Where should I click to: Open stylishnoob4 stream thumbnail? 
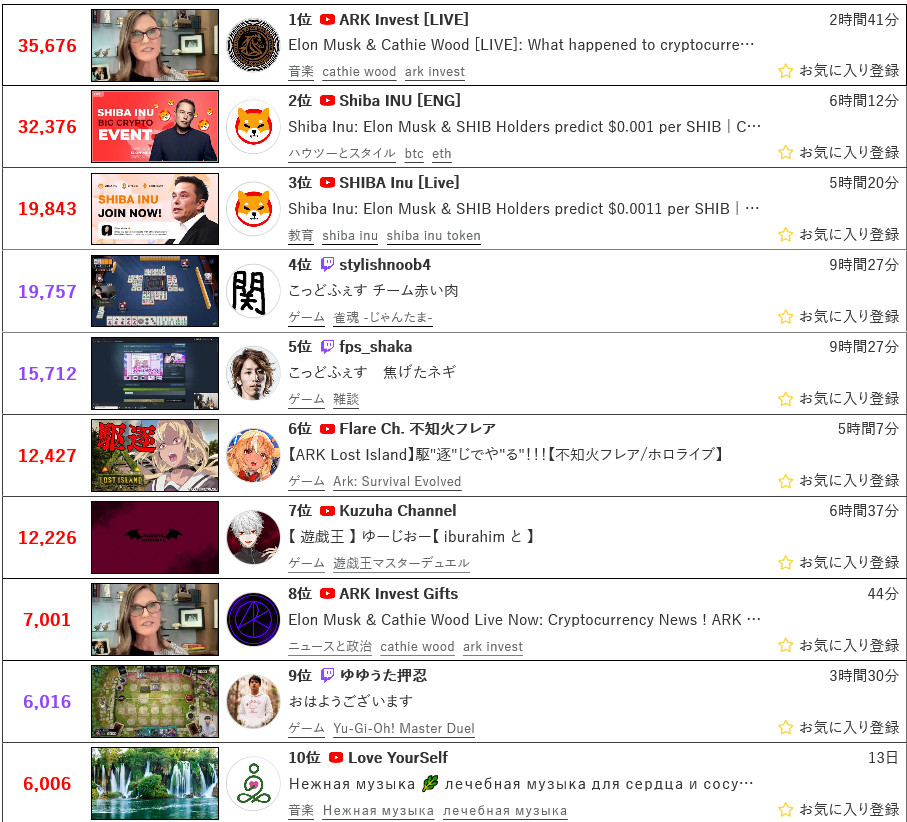point(154,291)
